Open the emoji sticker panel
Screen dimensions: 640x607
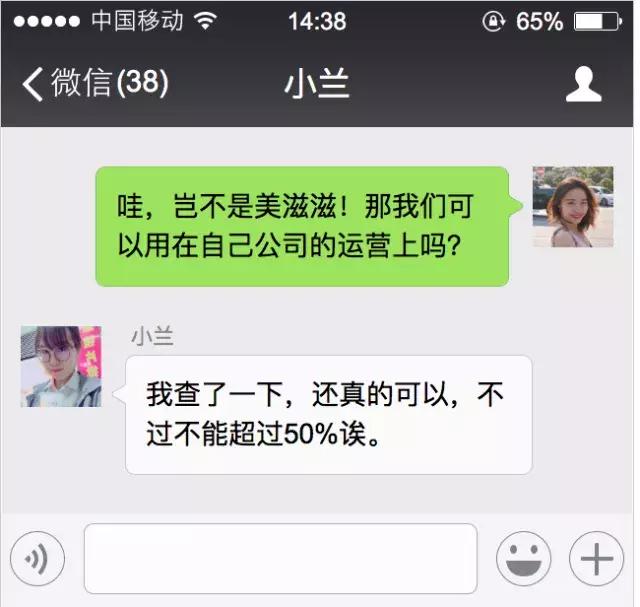[x=523, y=559]
